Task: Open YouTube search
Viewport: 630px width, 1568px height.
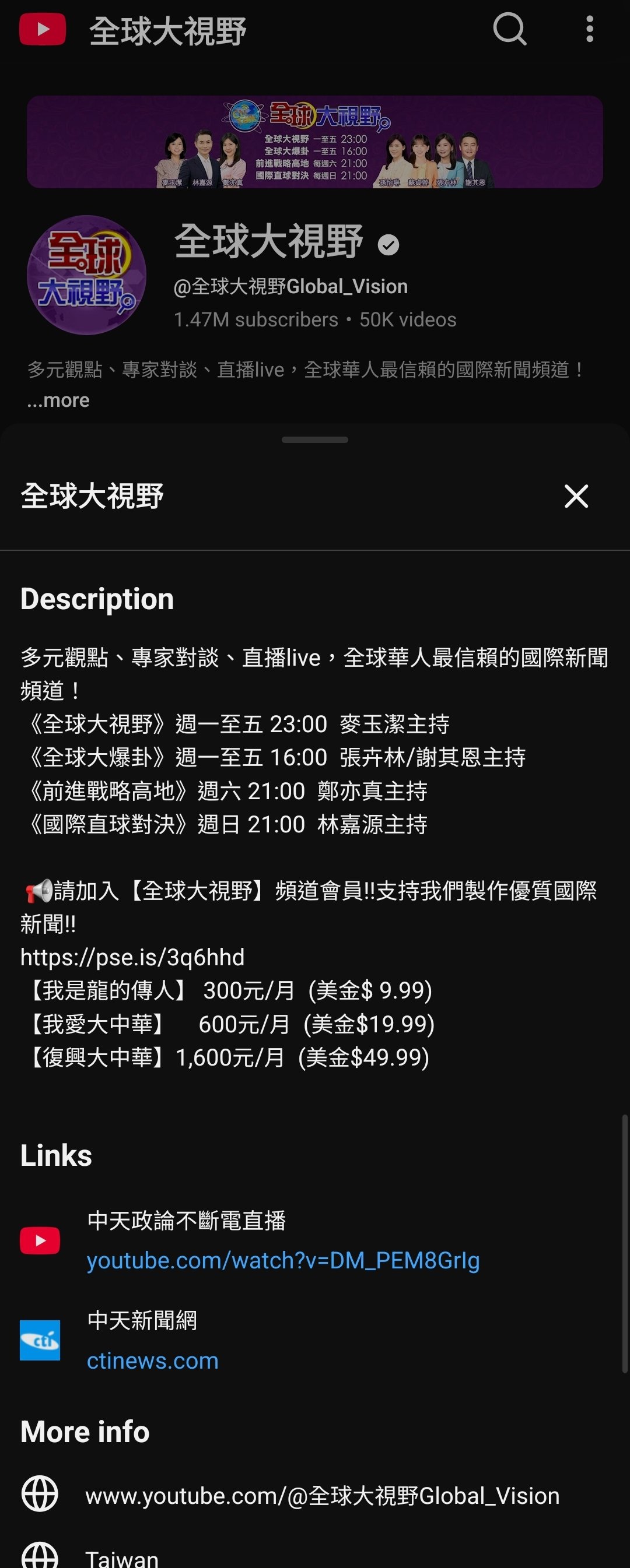Action: [509, 29]
